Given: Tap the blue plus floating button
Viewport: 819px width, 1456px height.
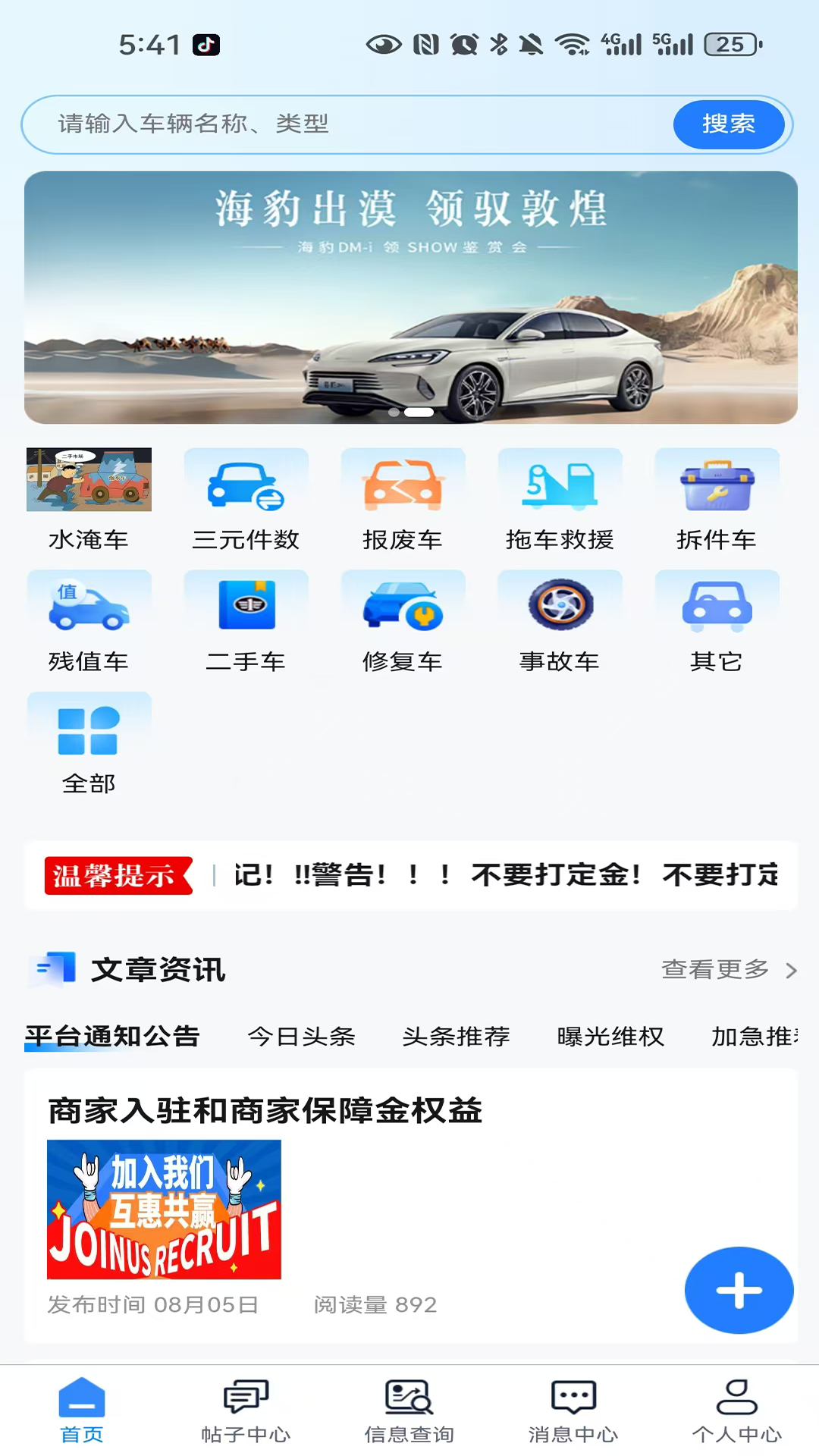Looking at the screenshot, I should 739,1290.
